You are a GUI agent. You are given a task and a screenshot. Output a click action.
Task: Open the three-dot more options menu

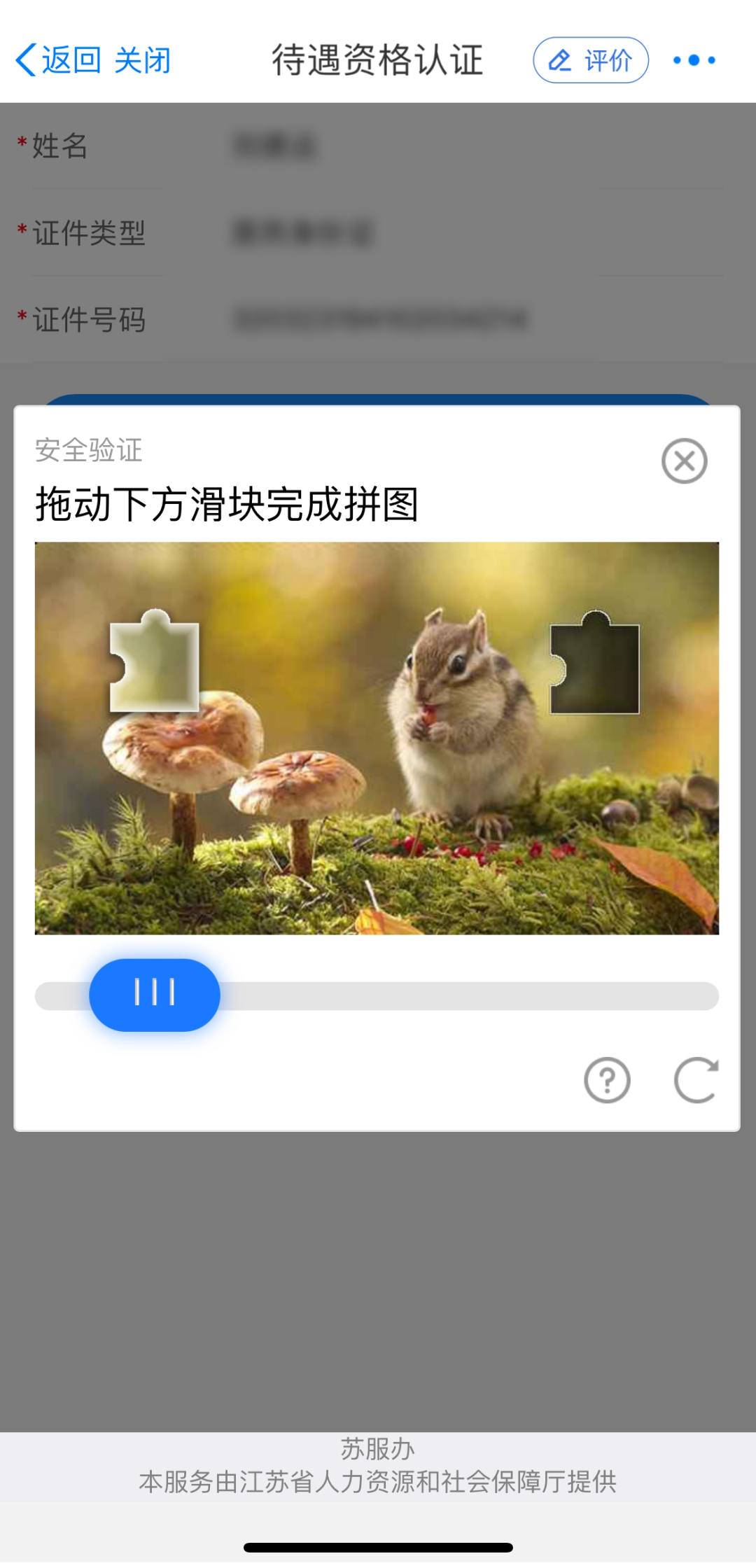tap(694, 60)
